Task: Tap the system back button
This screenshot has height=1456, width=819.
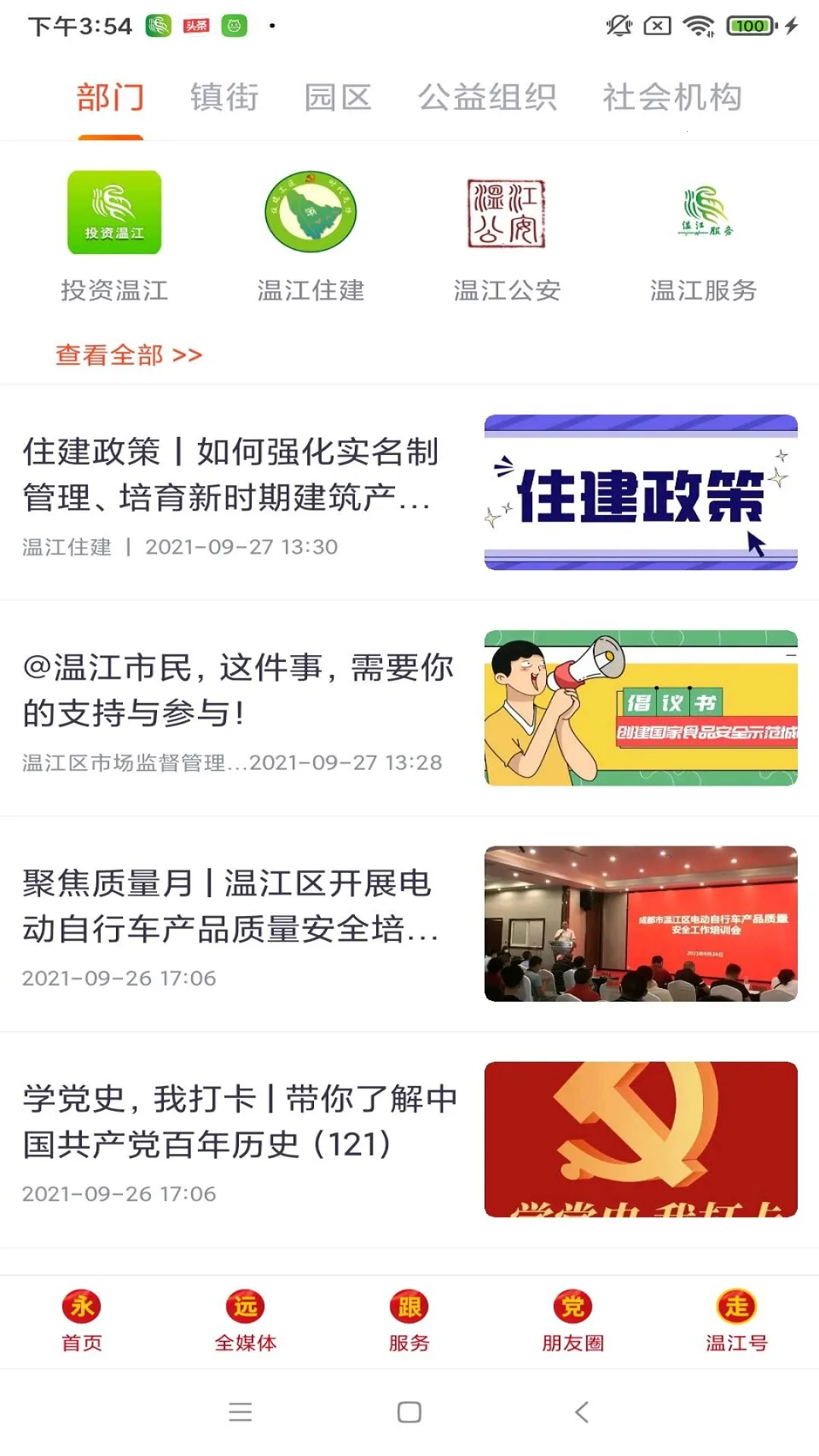Action: point(582,1412)
